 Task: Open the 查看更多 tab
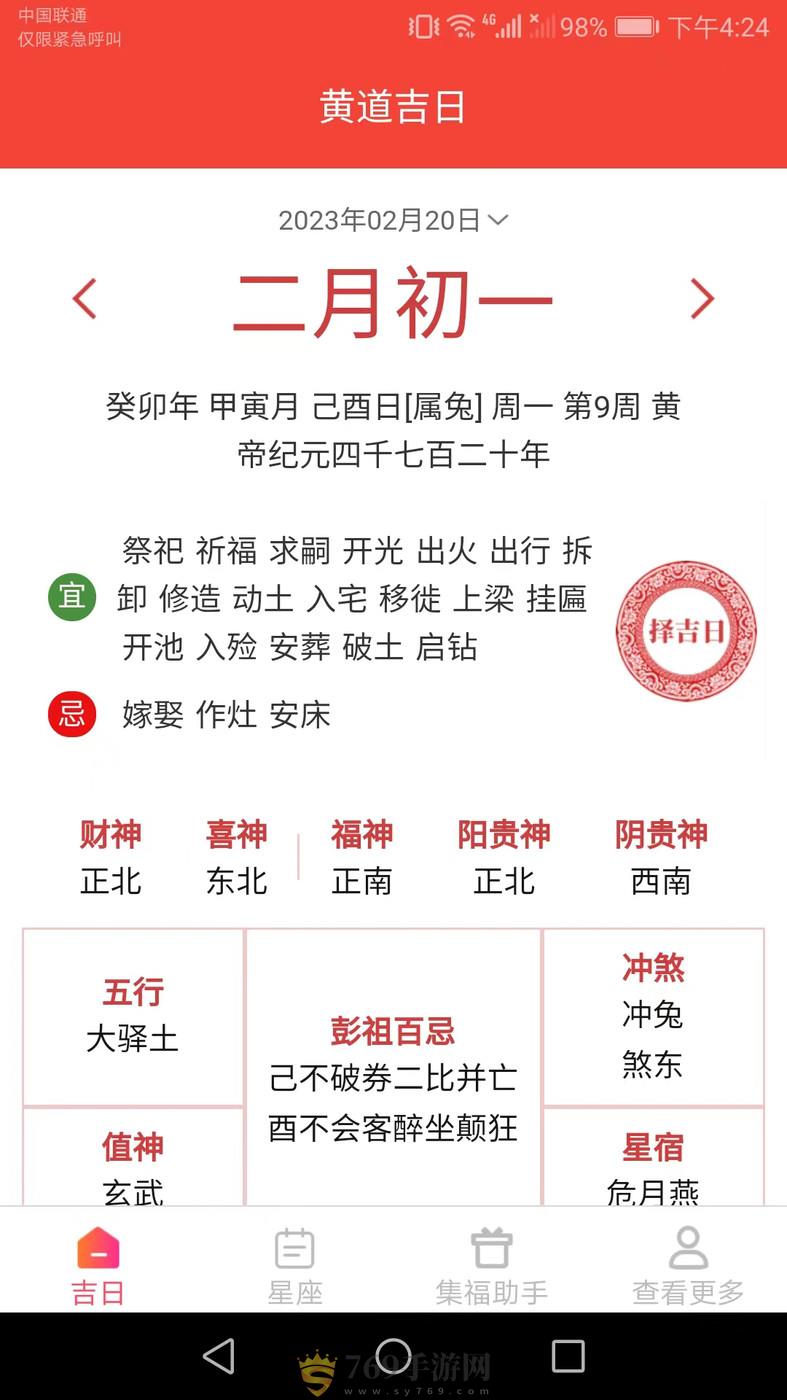click(688, 1266)
